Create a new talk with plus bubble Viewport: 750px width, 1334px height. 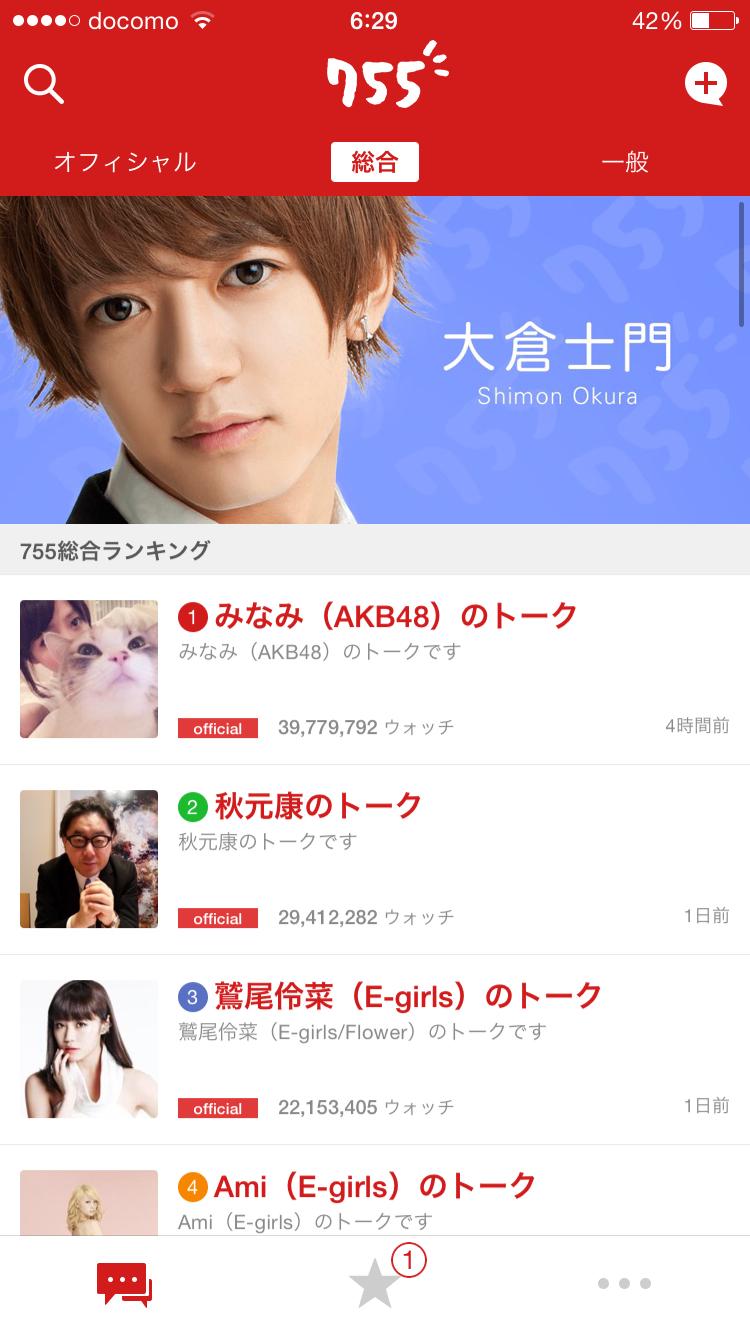click(x=705, y=85)
